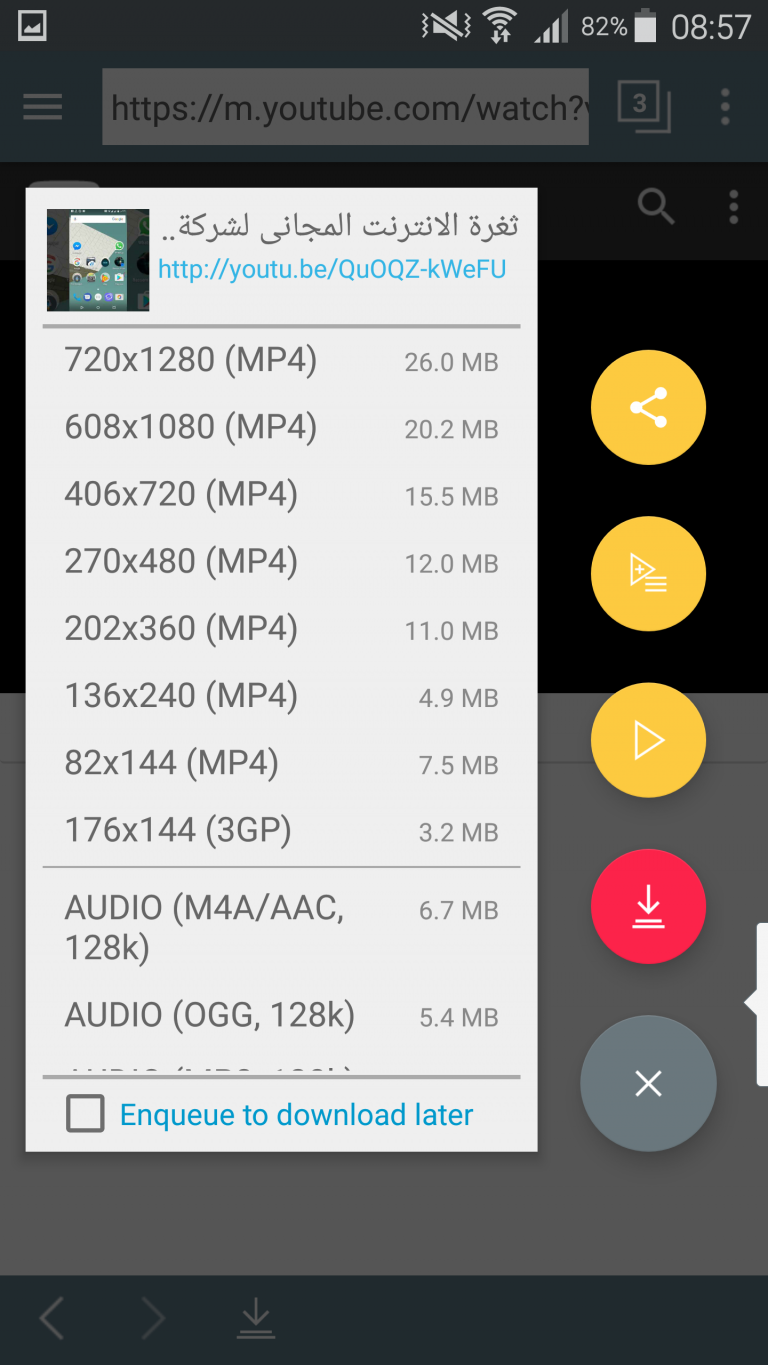
Task: Select 270x480 (MP4) quality
Action: [281, 562]
